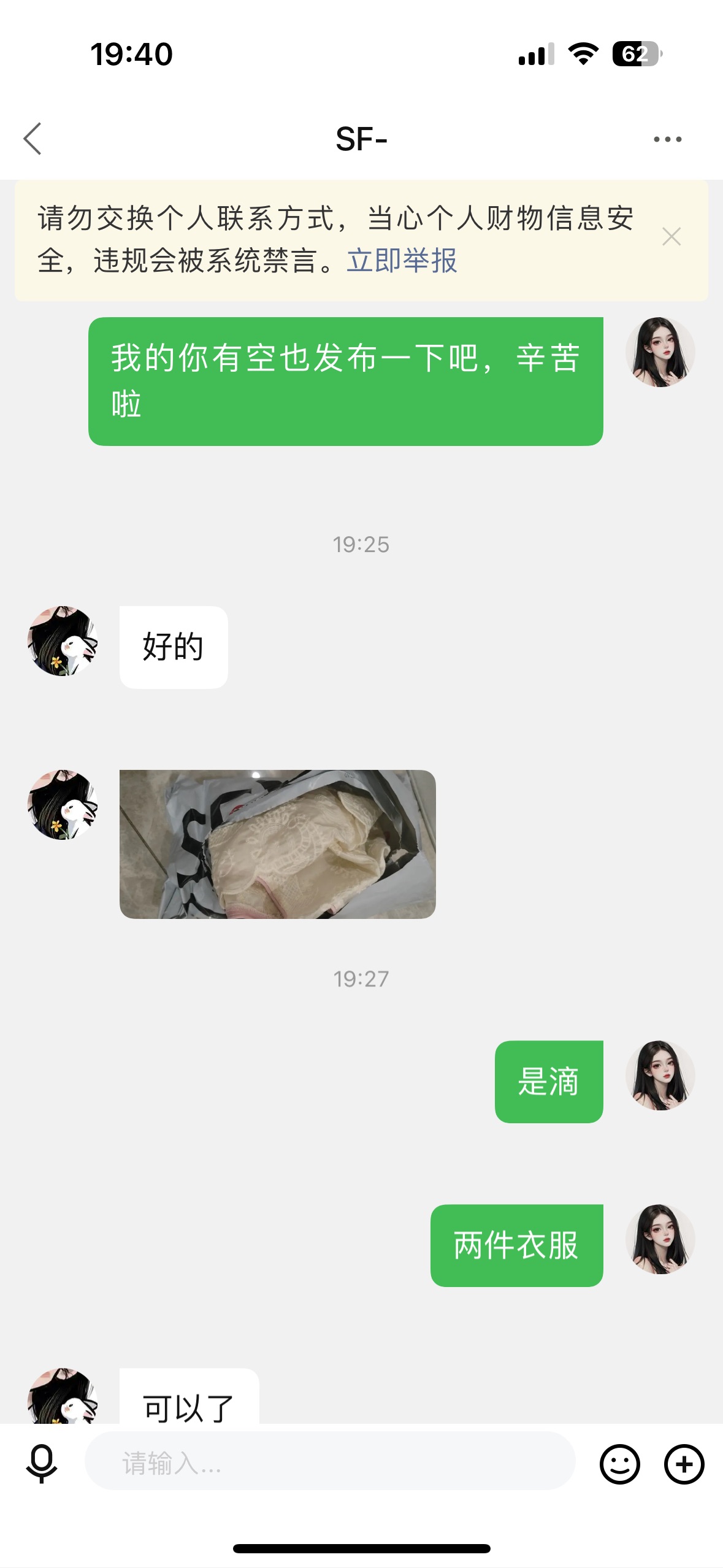The width and height of the screenshot is (723, 1568).
Task: Open the three-dot overflow menu
Action: point(667,139)
